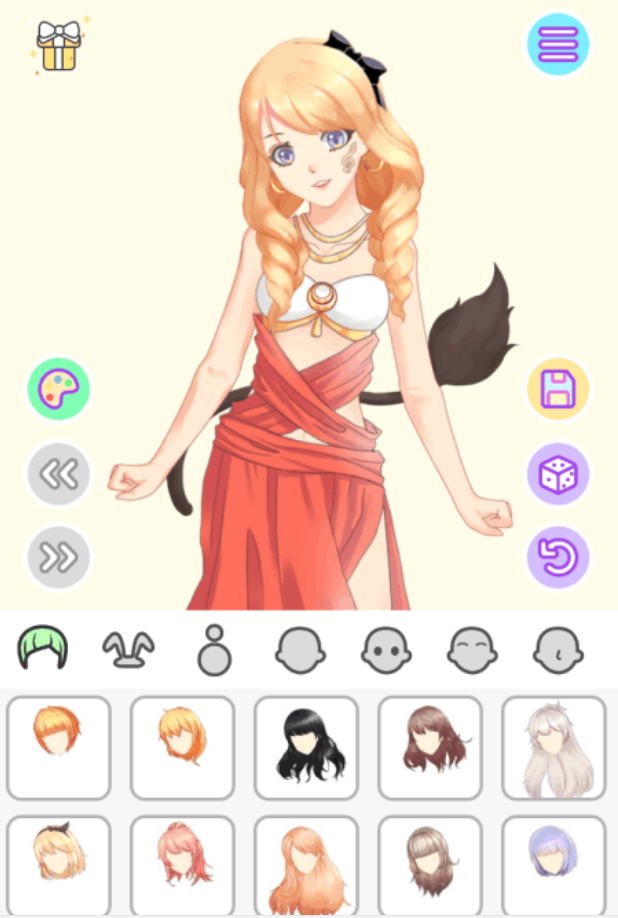Switch to the eyes face tab

386,650
